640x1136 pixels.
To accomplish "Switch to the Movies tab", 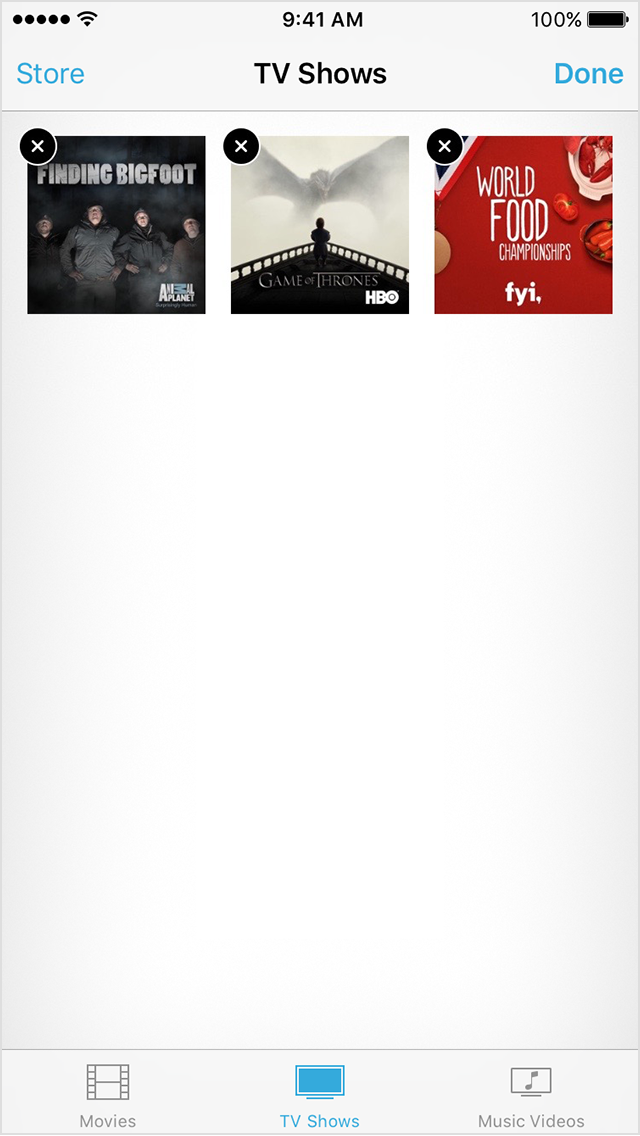I will (107, 1094).
